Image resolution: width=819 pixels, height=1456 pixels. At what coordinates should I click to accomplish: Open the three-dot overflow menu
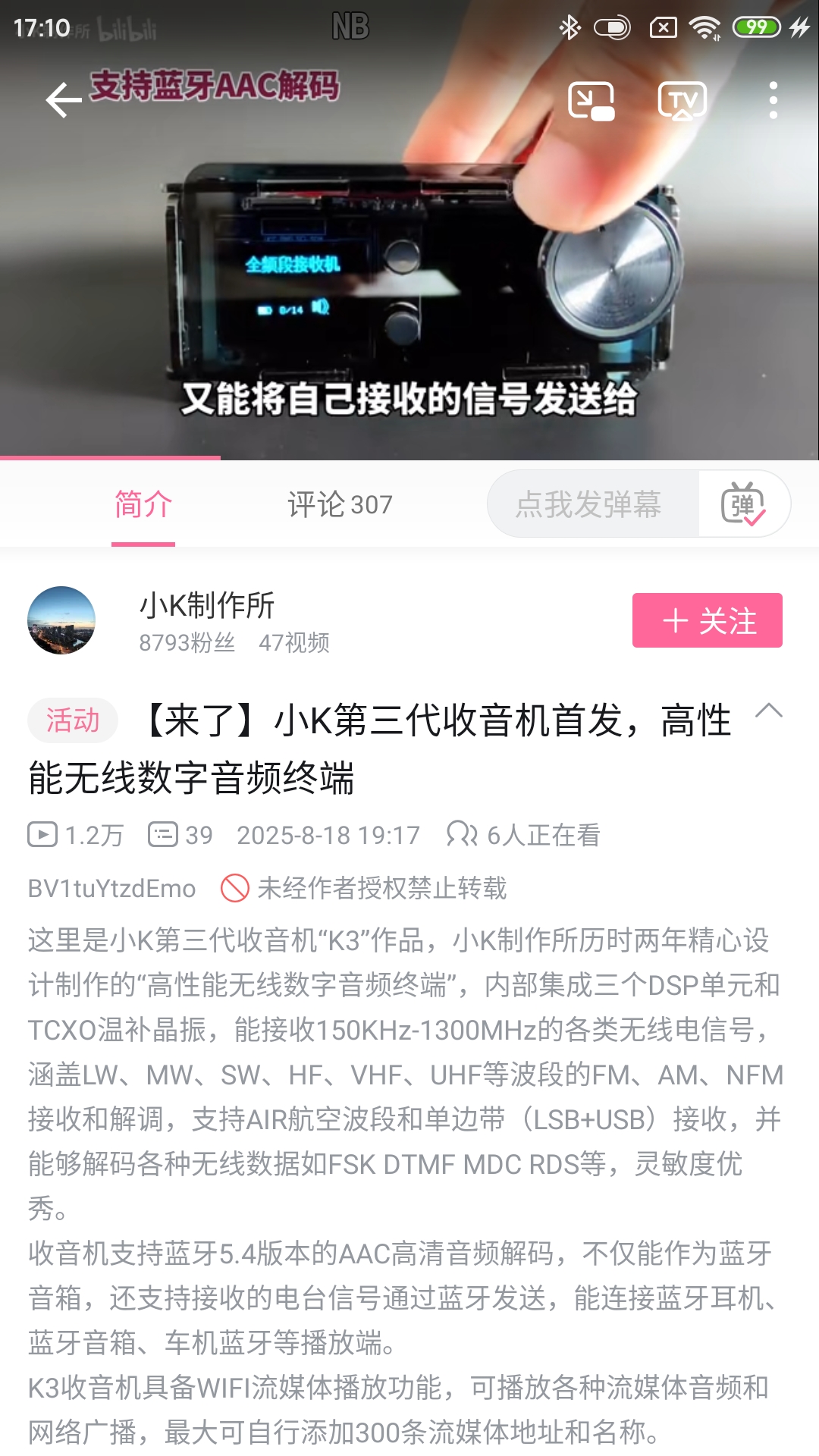click(773, 100)
